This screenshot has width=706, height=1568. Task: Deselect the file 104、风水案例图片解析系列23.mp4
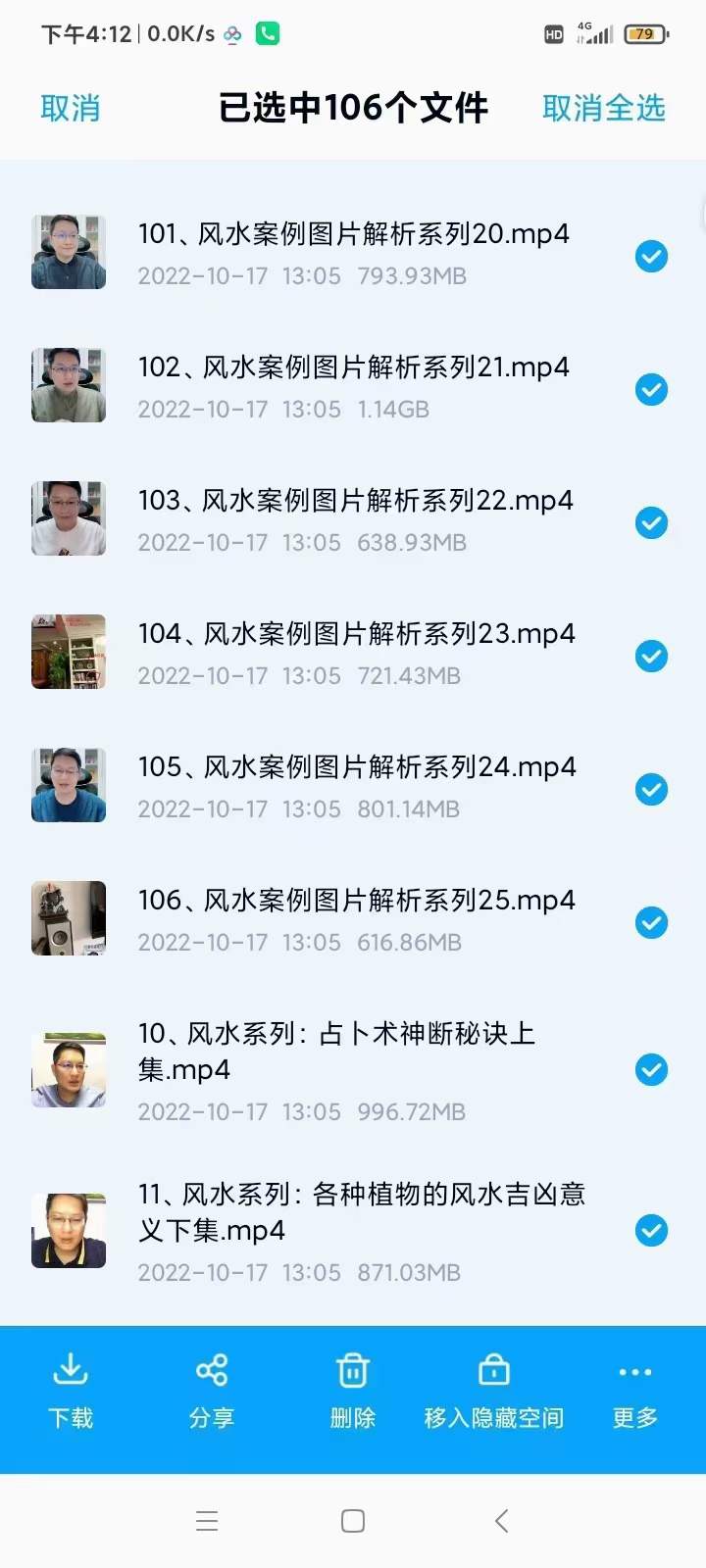(651, 656)
